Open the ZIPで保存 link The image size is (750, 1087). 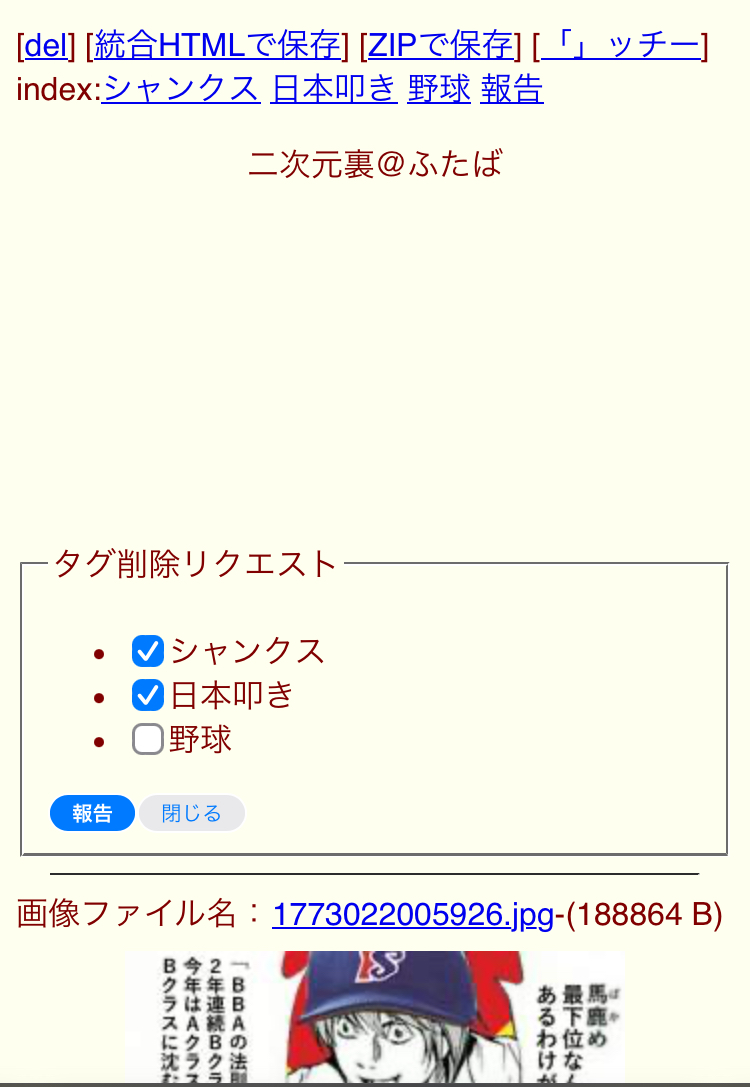440,45
